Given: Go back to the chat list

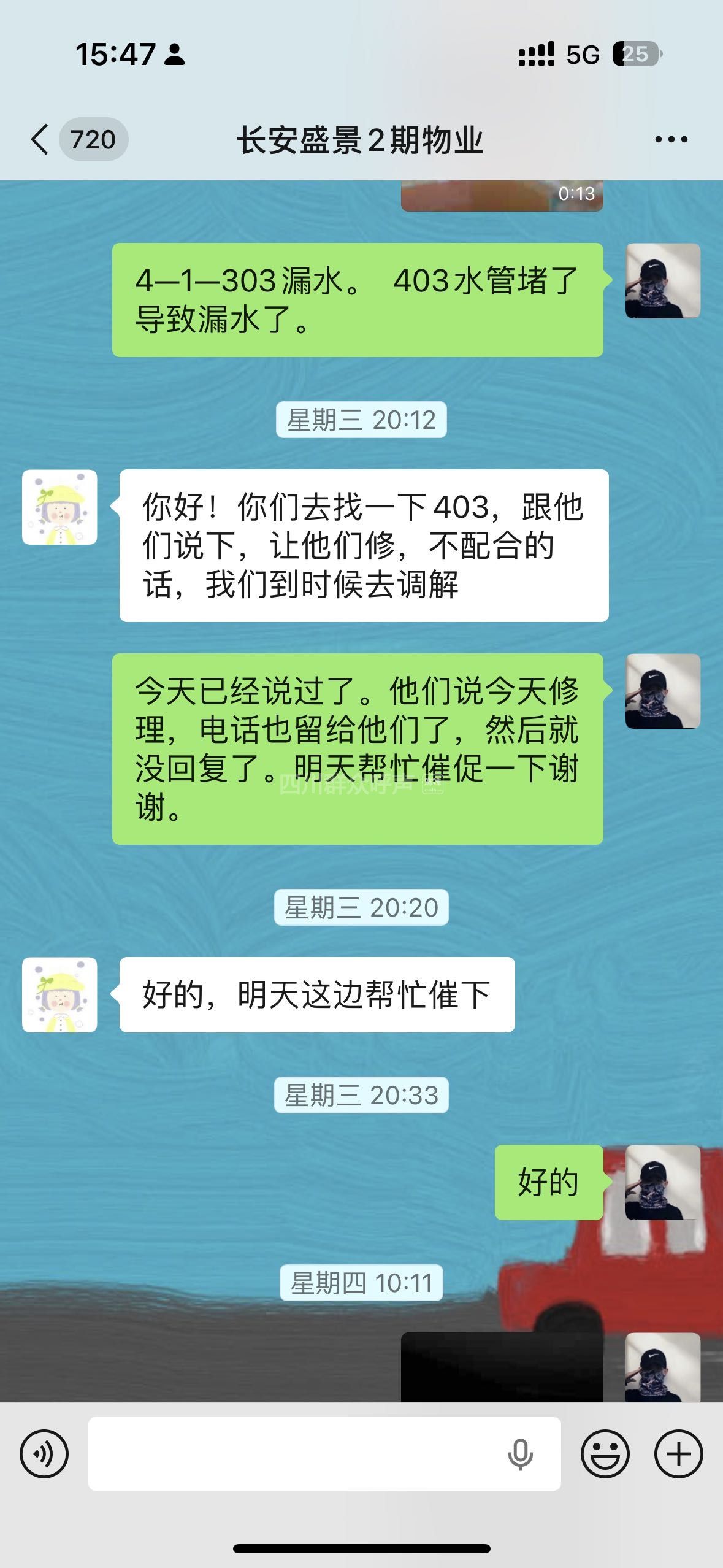Looking at the screenshot, I should tap(40, 139).
